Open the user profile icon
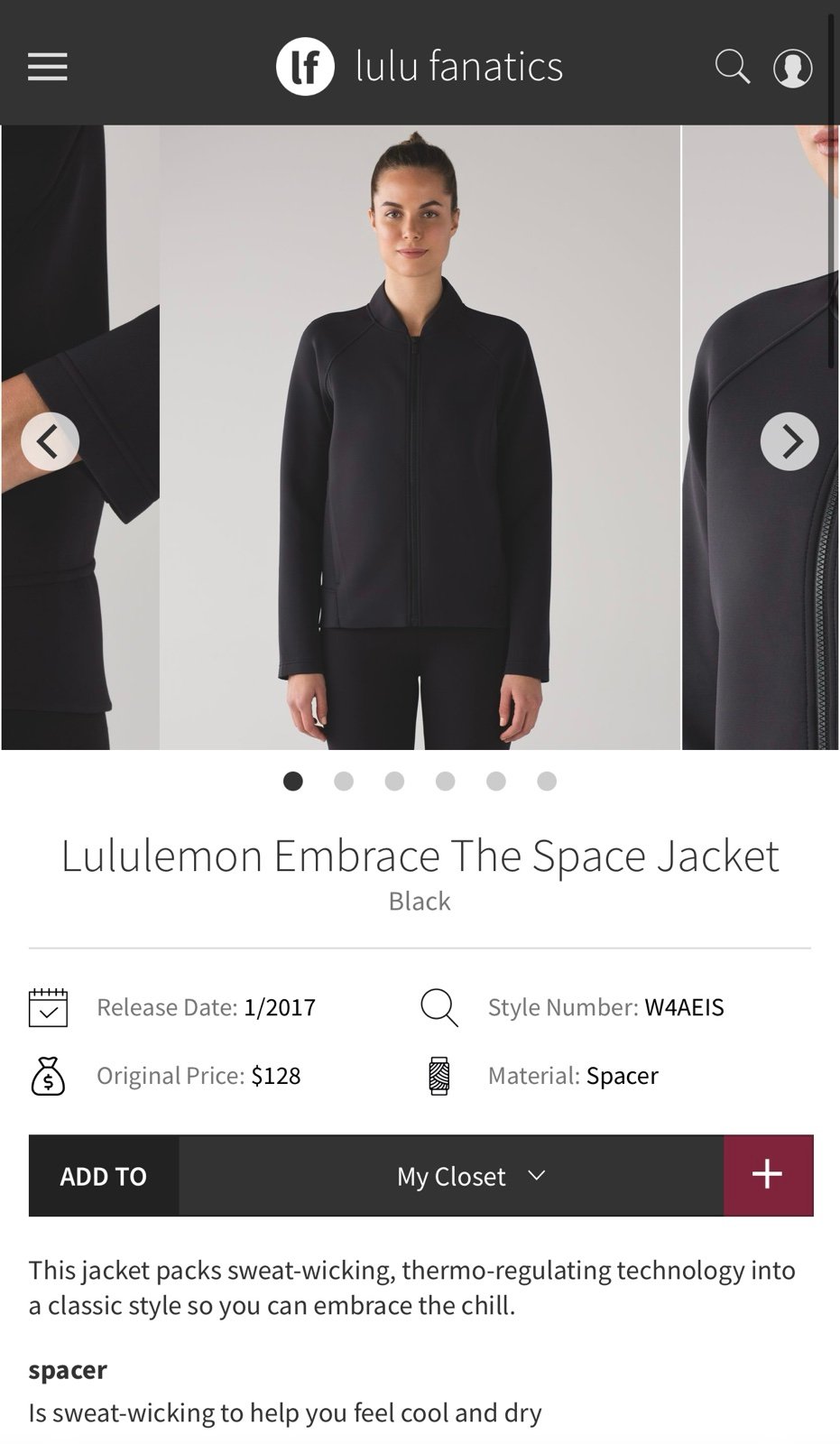The height and width of the screenshot is (1444, 840). point(793,68)
